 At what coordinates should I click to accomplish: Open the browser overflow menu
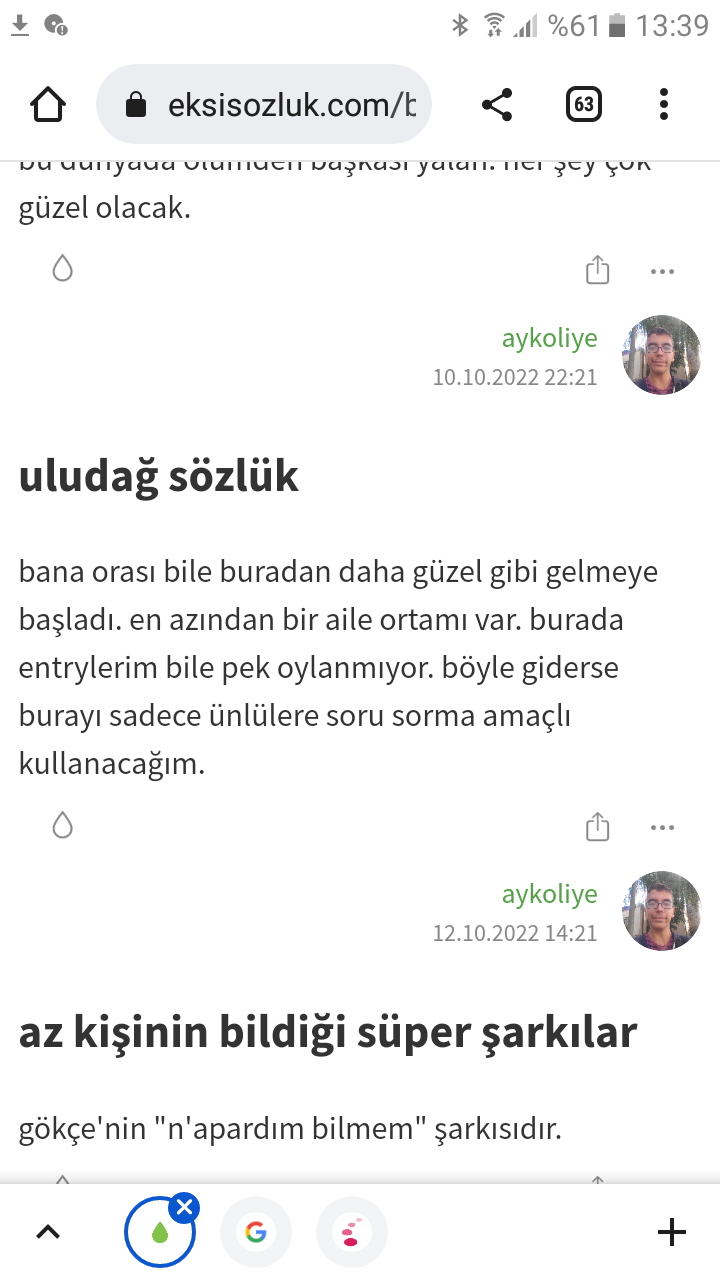(x=664, y=104)
